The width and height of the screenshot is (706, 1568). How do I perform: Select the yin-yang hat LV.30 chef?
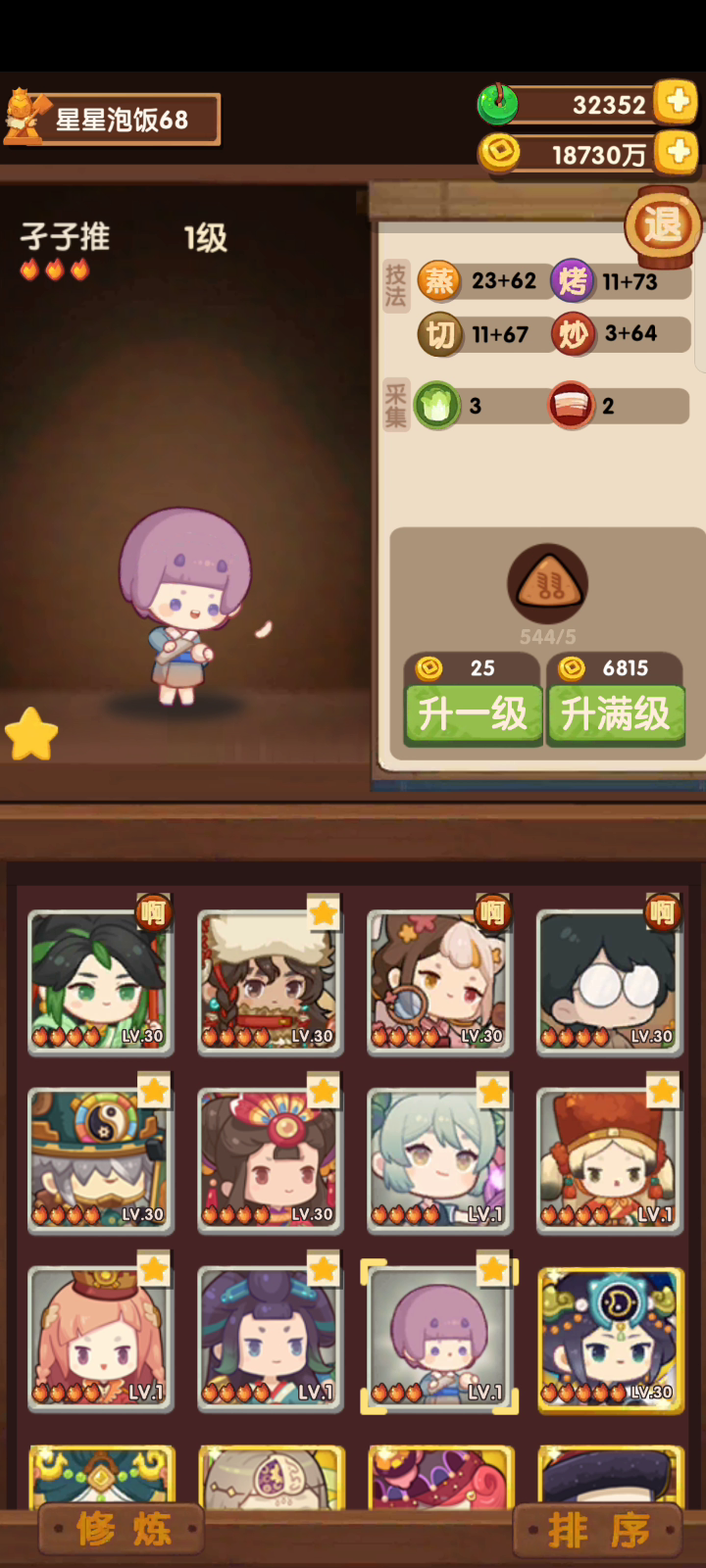pyautogui.click(x=100, y=1159)
